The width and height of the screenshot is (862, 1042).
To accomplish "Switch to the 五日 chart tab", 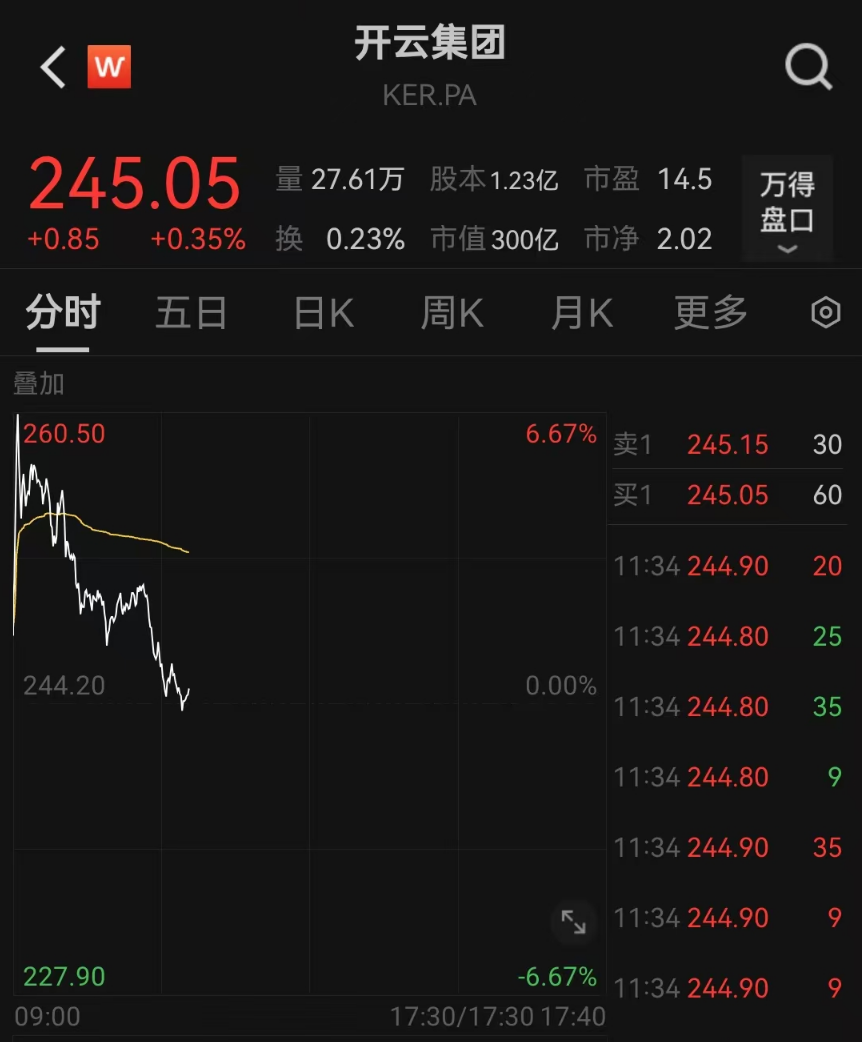I will coord(191,314).
